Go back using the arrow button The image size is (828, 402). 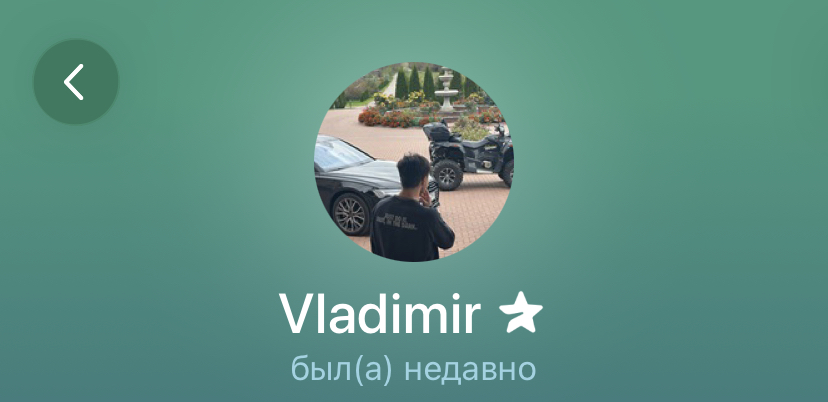[76, 82]
